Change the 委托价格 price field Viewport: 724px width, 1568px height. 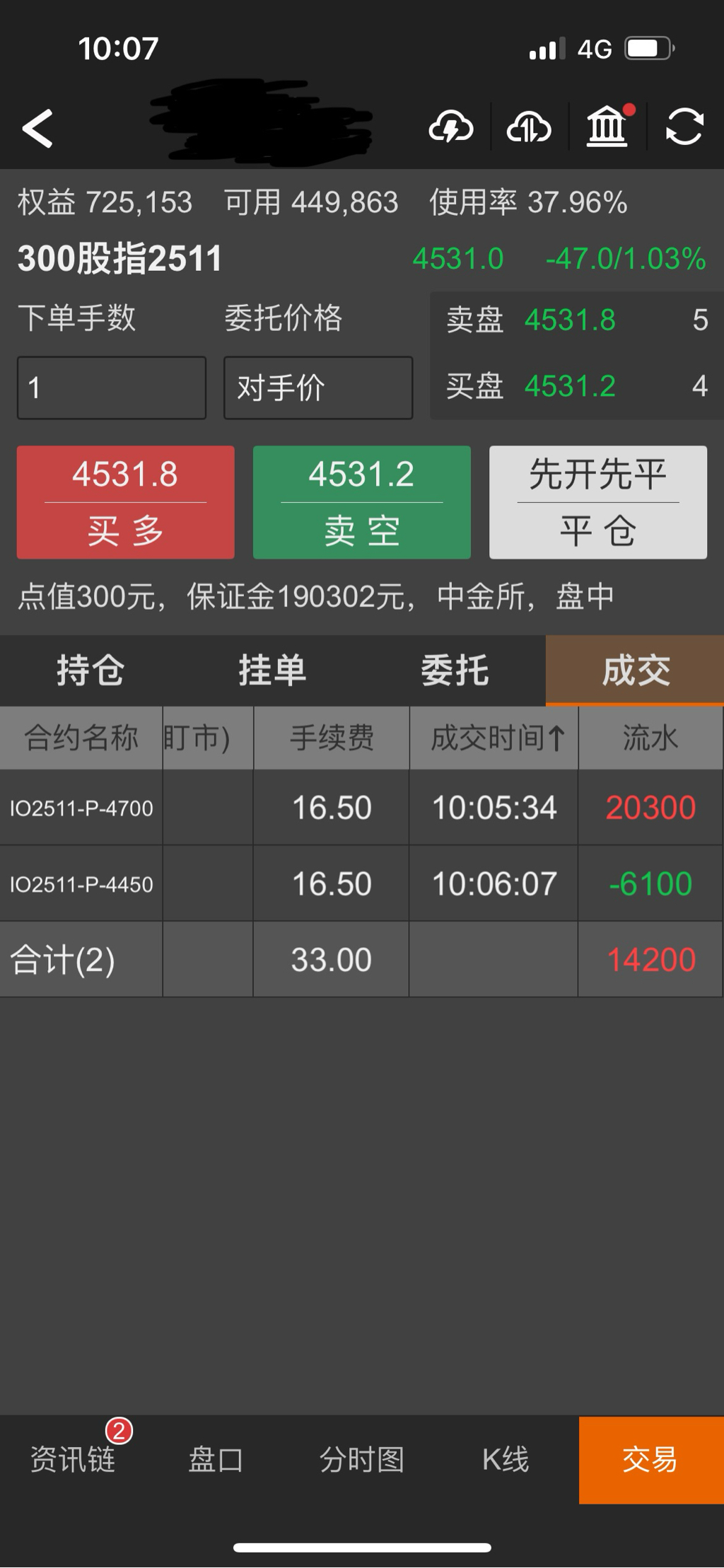click(318, 388)
